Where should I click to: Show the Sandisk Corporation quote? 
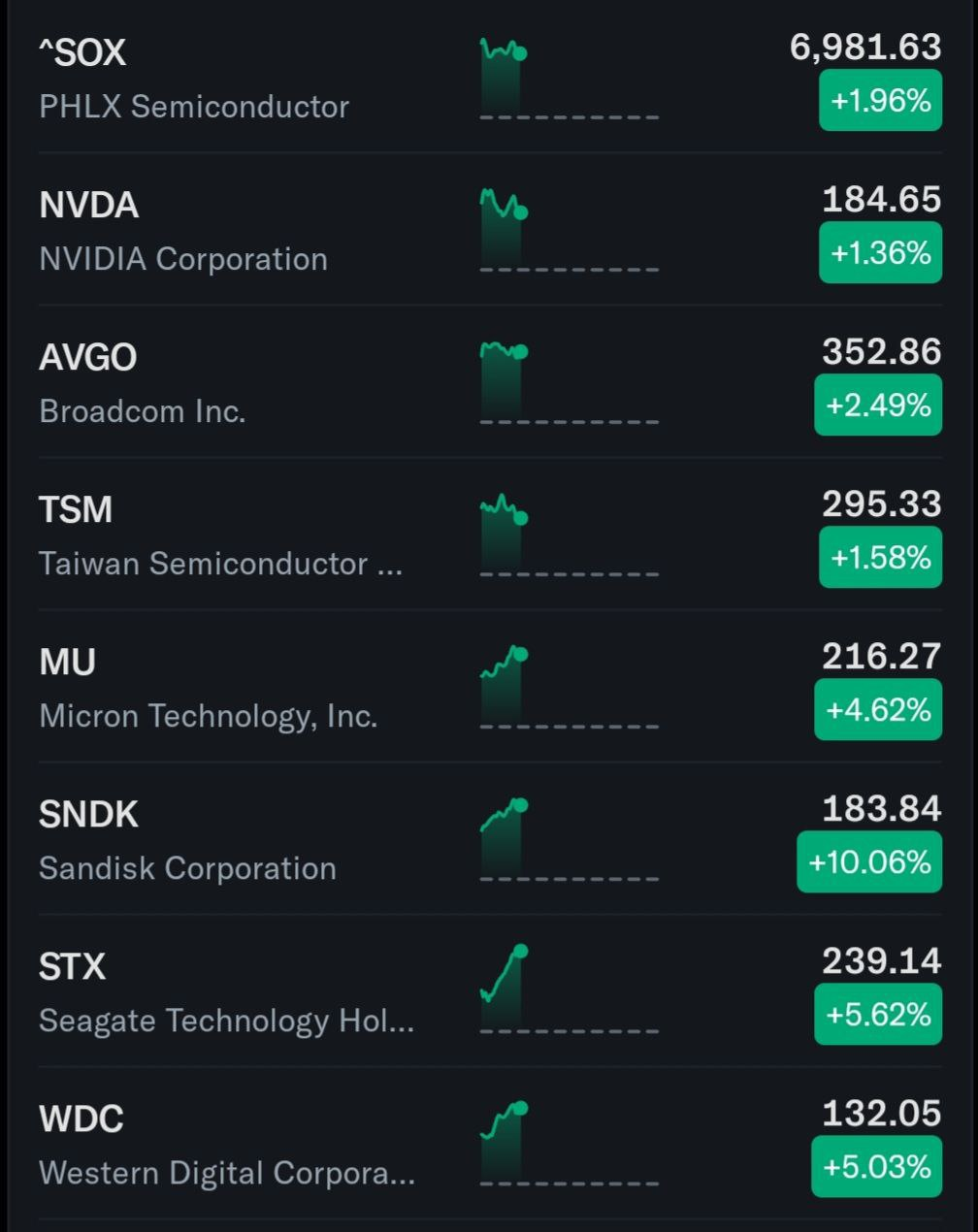[x=187, y=840]
